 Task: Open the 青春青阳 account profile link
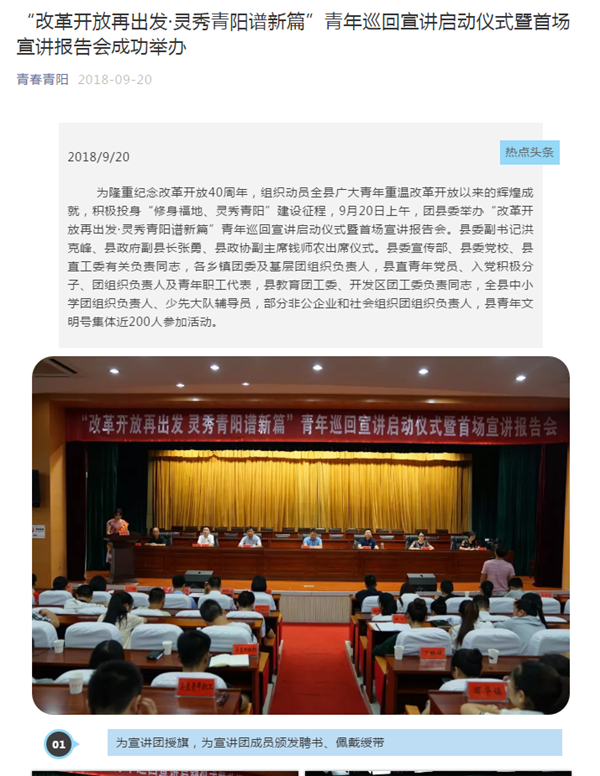pos(43,80)
